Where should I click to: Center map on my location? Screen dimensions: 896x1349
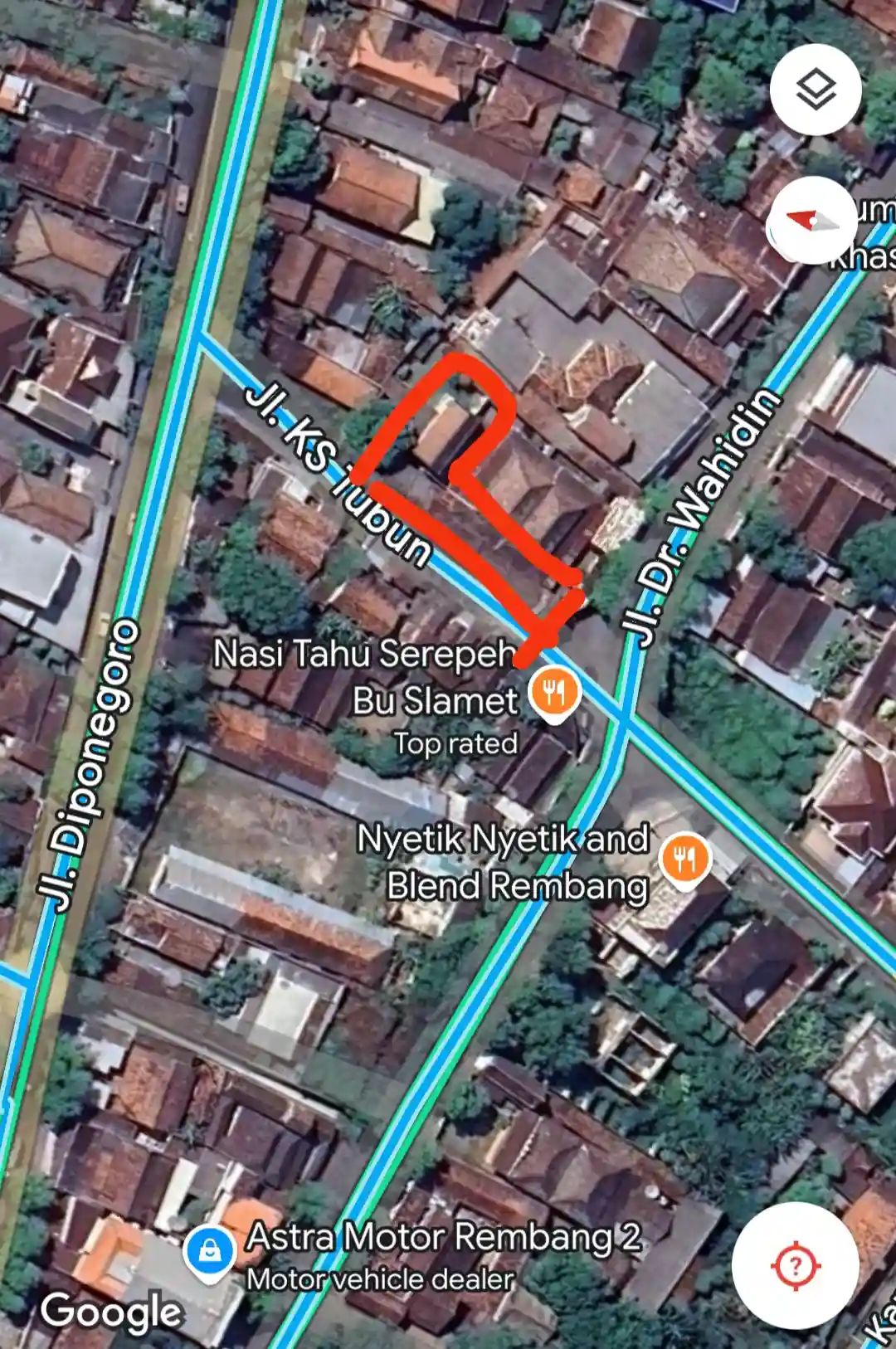coord(795,1266)
